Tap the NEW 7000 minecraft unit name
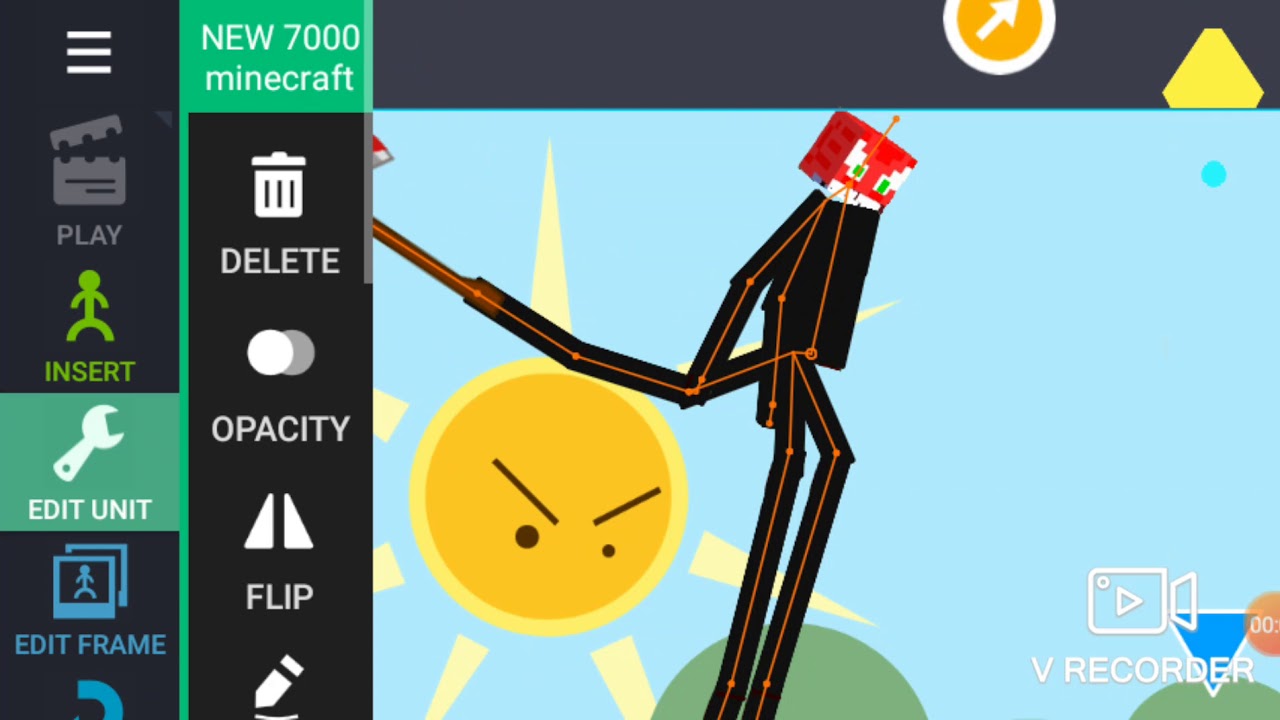This screenshot has width=1280, height=720. tap(279, 57)
